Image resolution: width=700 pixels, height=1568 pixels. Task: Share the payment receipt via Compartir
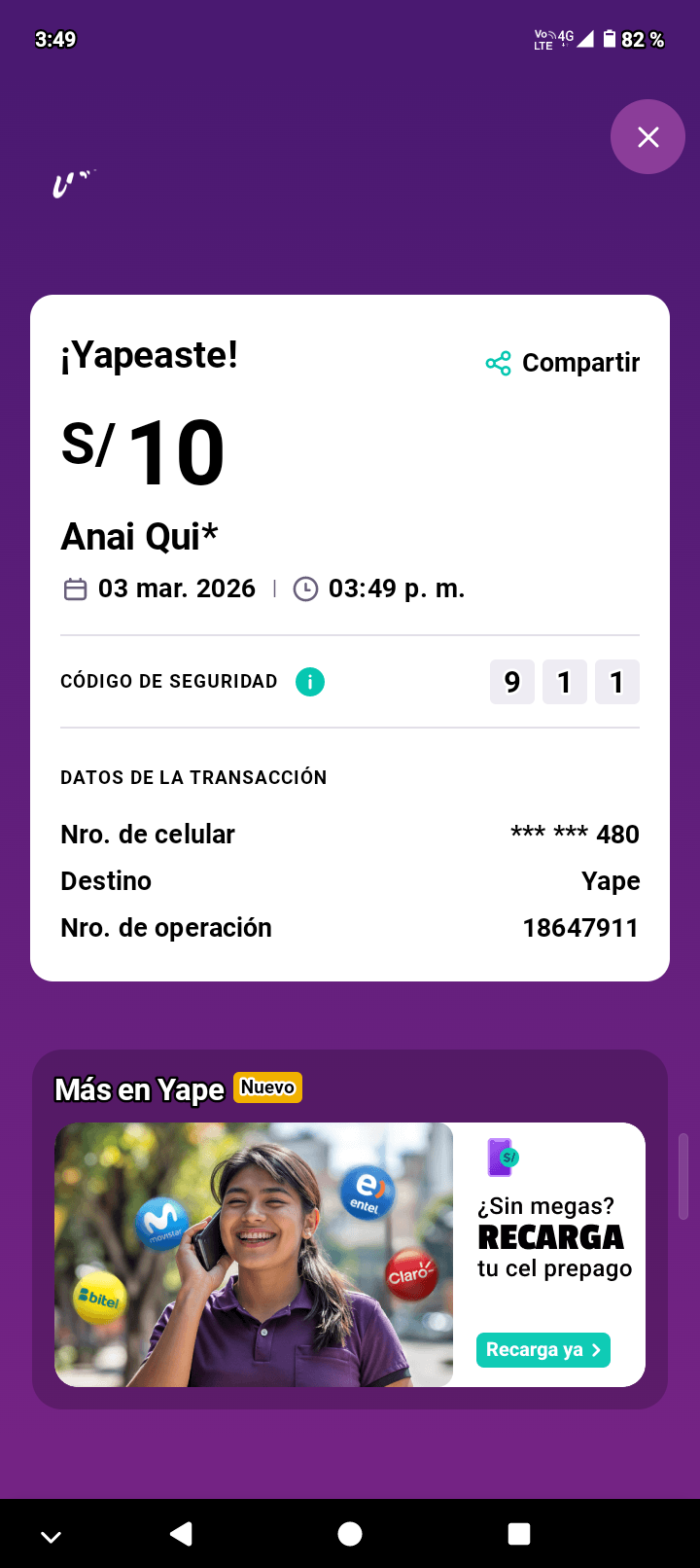pos(563,363)
